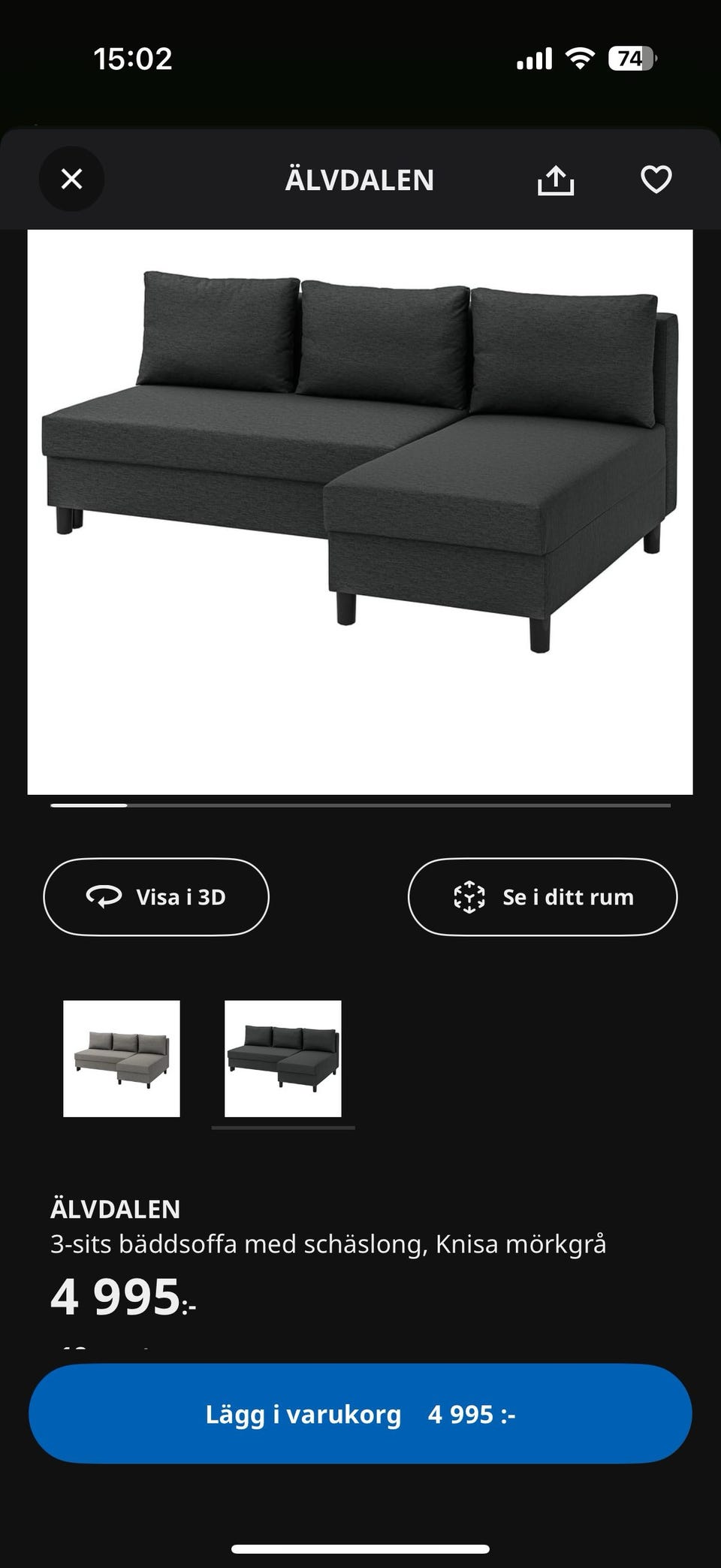This screenshot has width=721, height=1568.
Task: Tap the heart to favorite the sofa
Action: coord(655,180)
